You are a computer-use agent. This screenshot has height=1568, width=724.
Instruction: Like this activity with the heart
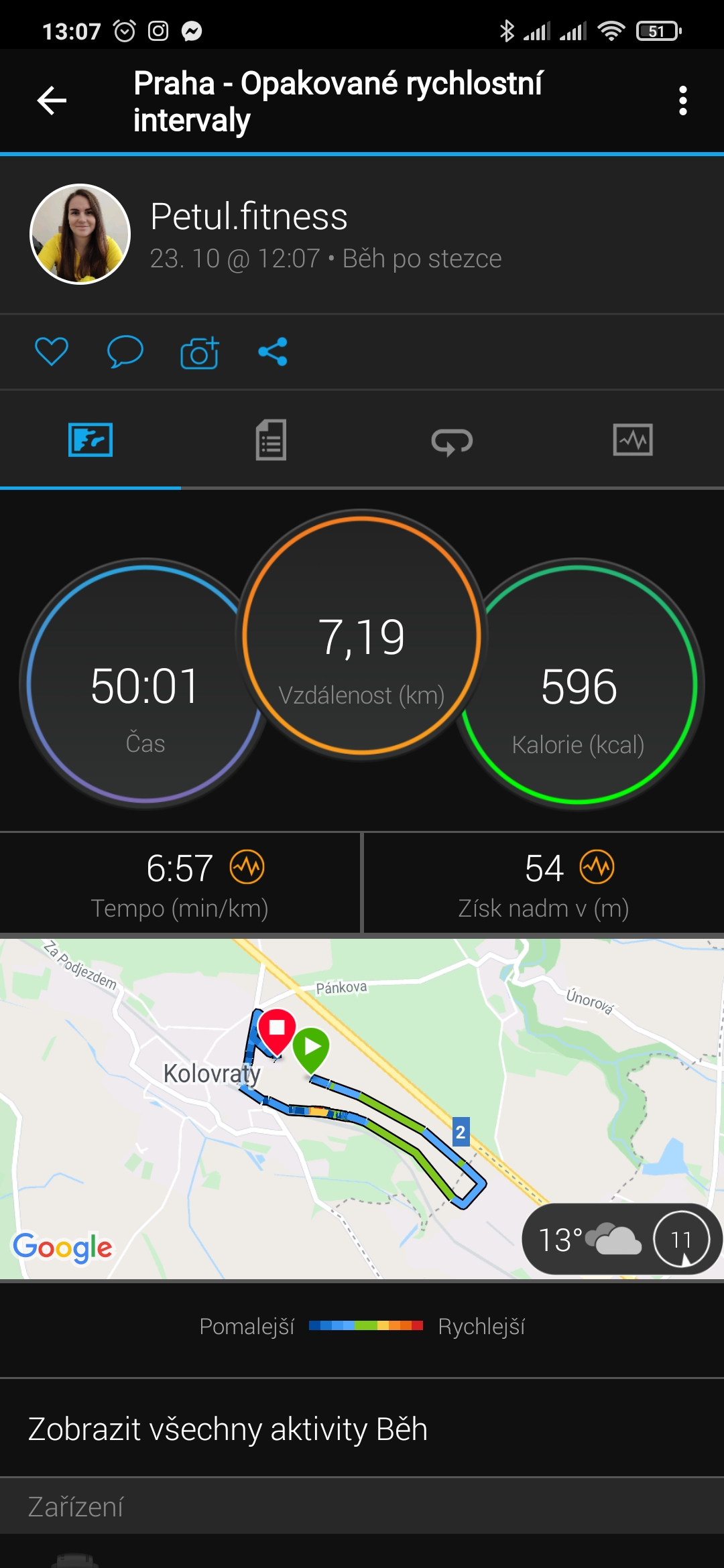[52, 352]
